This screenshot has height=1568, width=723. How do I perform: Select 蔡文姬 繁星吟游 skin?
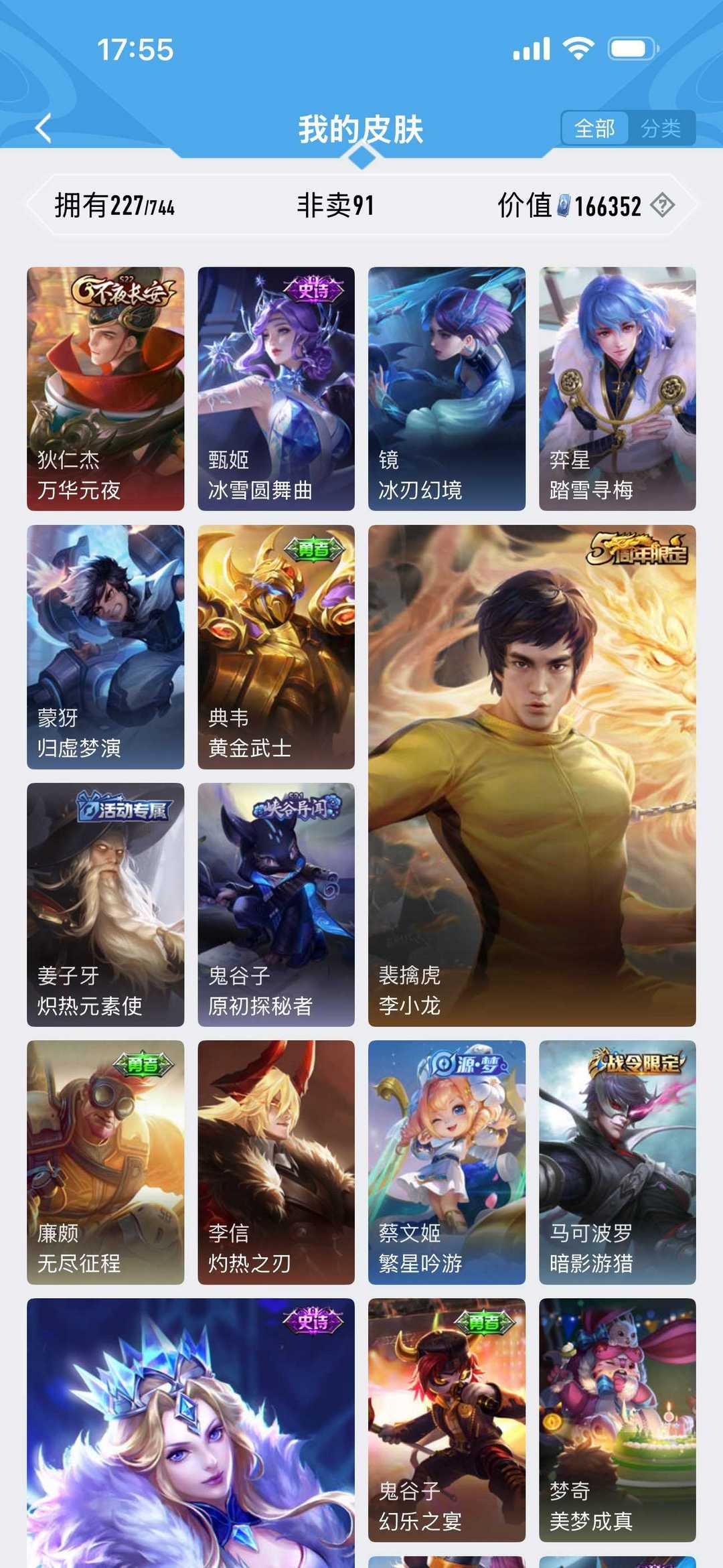click(447, 1162)
